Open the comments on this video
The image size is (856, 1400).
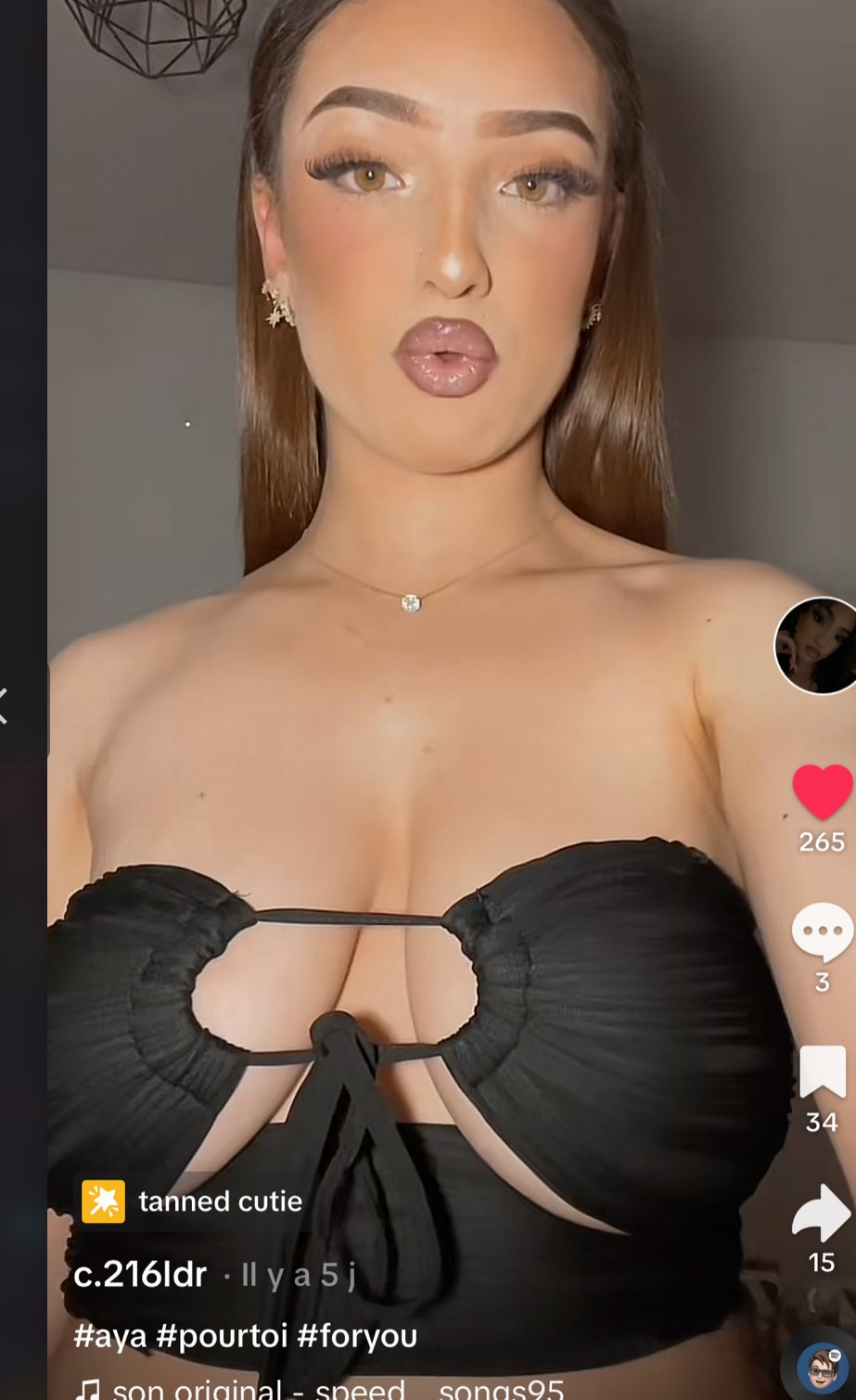(822, 932)
